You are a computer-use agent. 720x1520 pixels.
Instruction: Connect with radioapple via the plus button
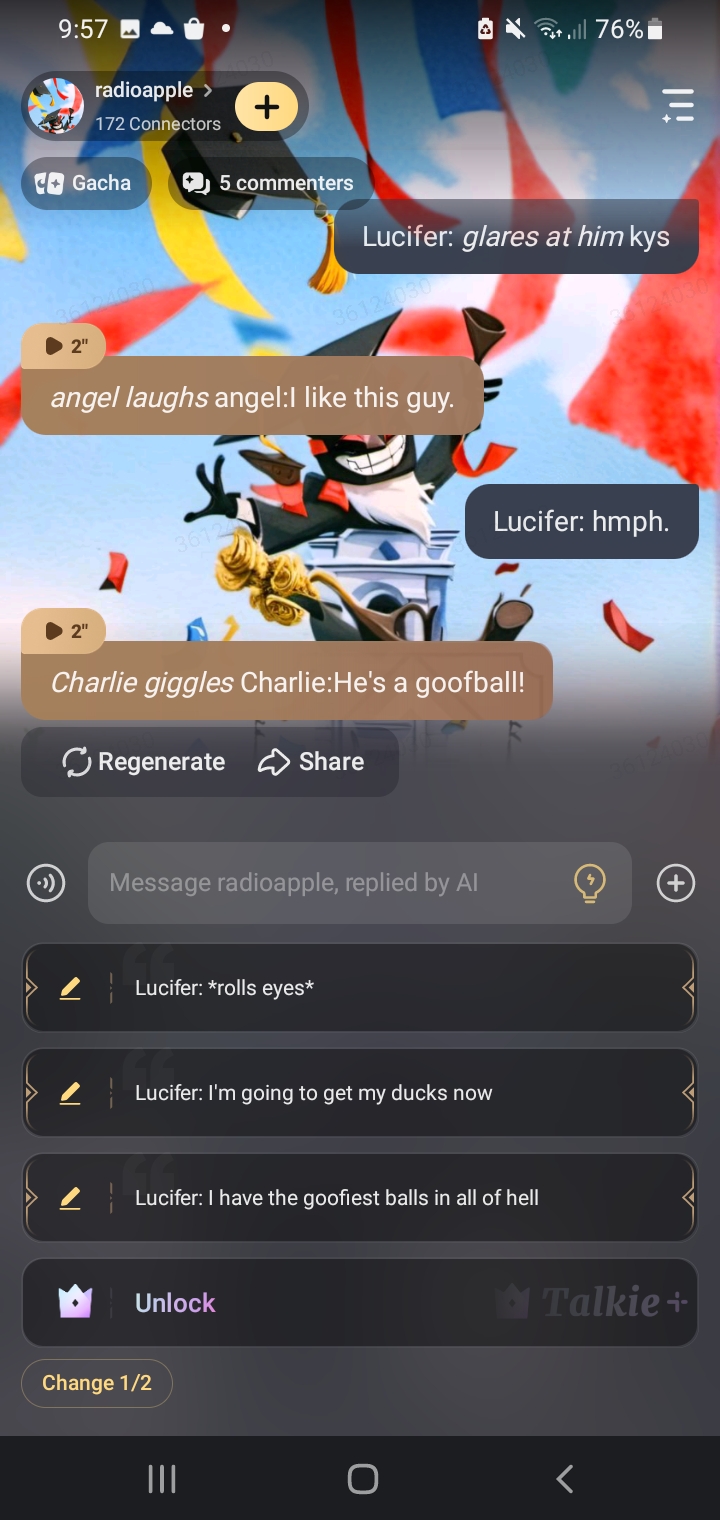(266, 106)
